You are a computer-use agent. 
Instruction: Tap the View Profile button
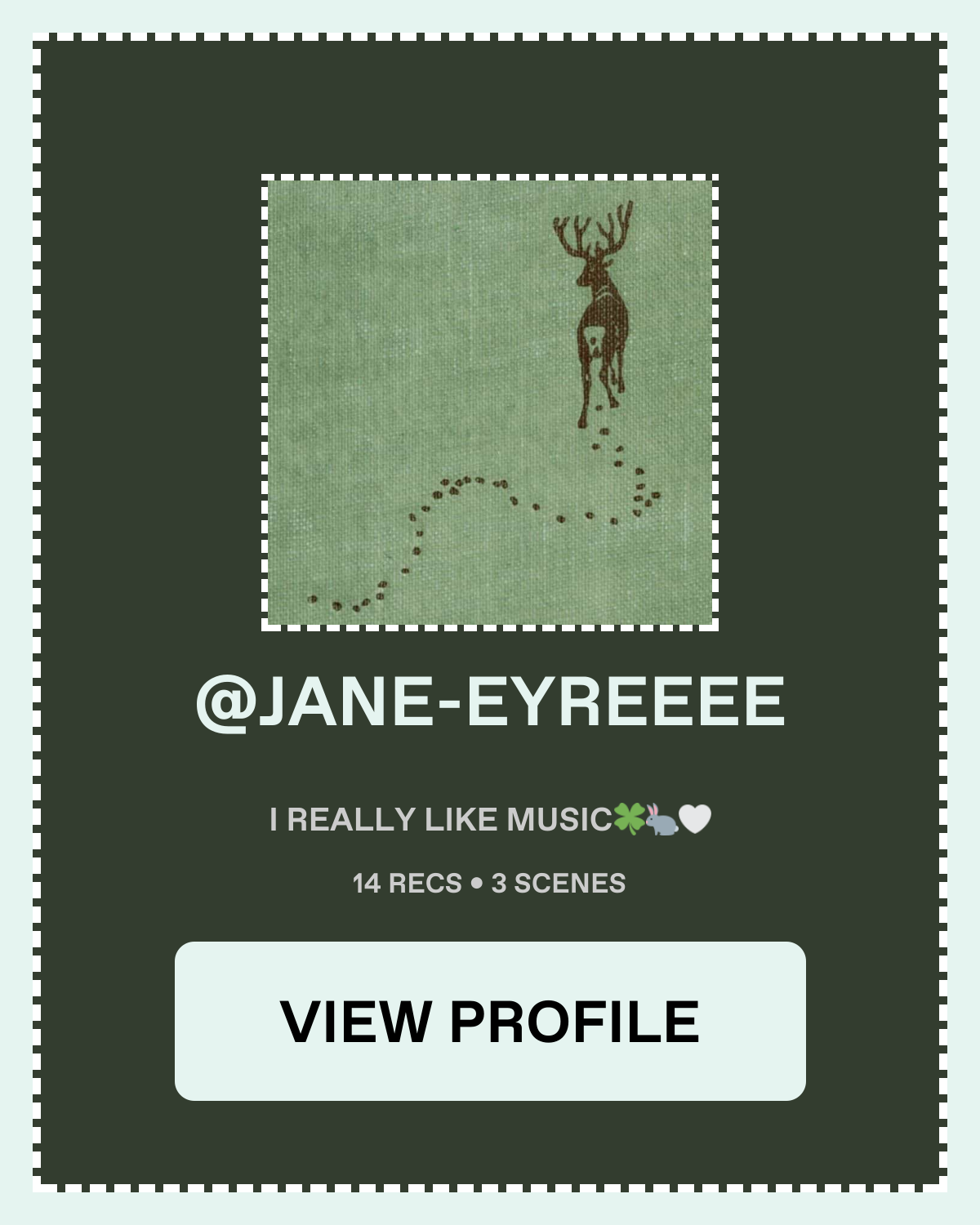point(490,1021)
